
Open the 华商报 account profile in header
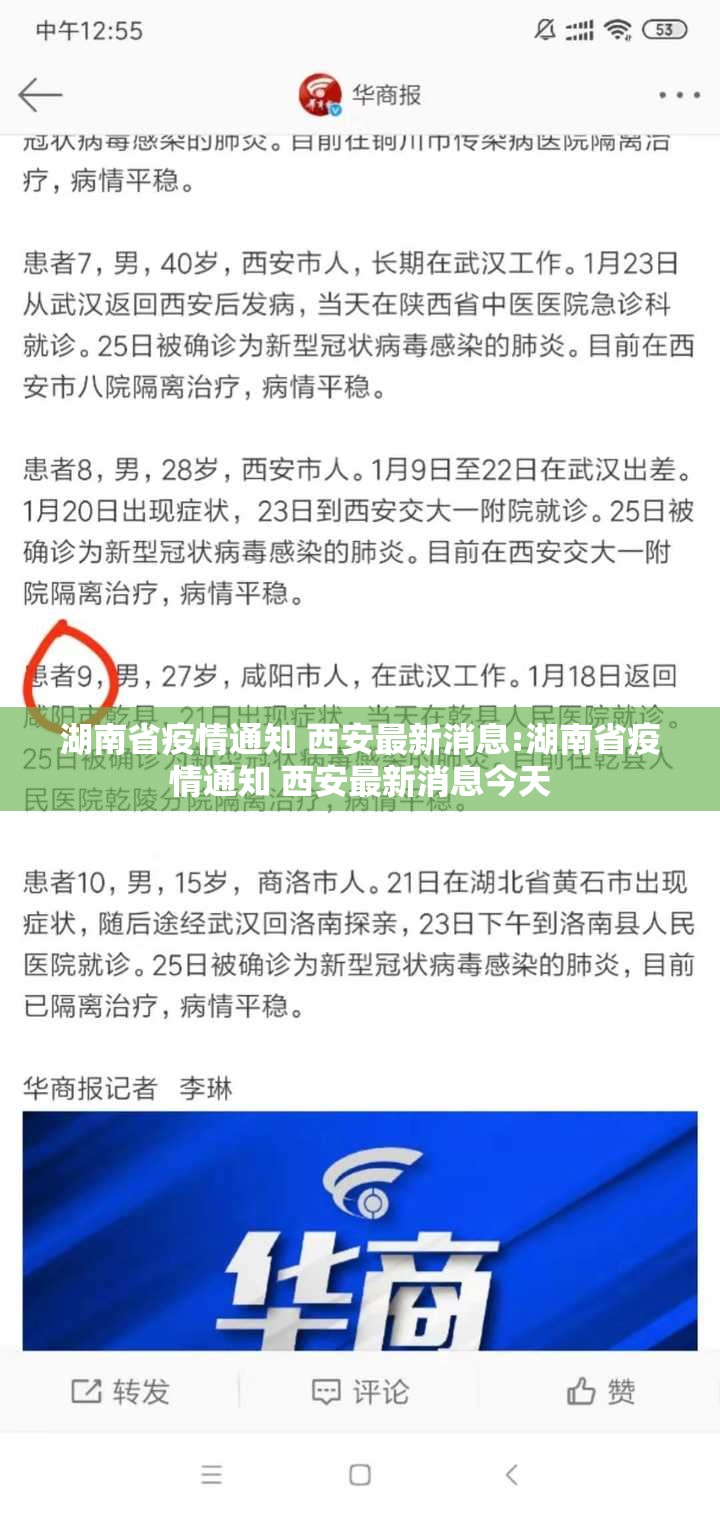[x=360, y=95]
